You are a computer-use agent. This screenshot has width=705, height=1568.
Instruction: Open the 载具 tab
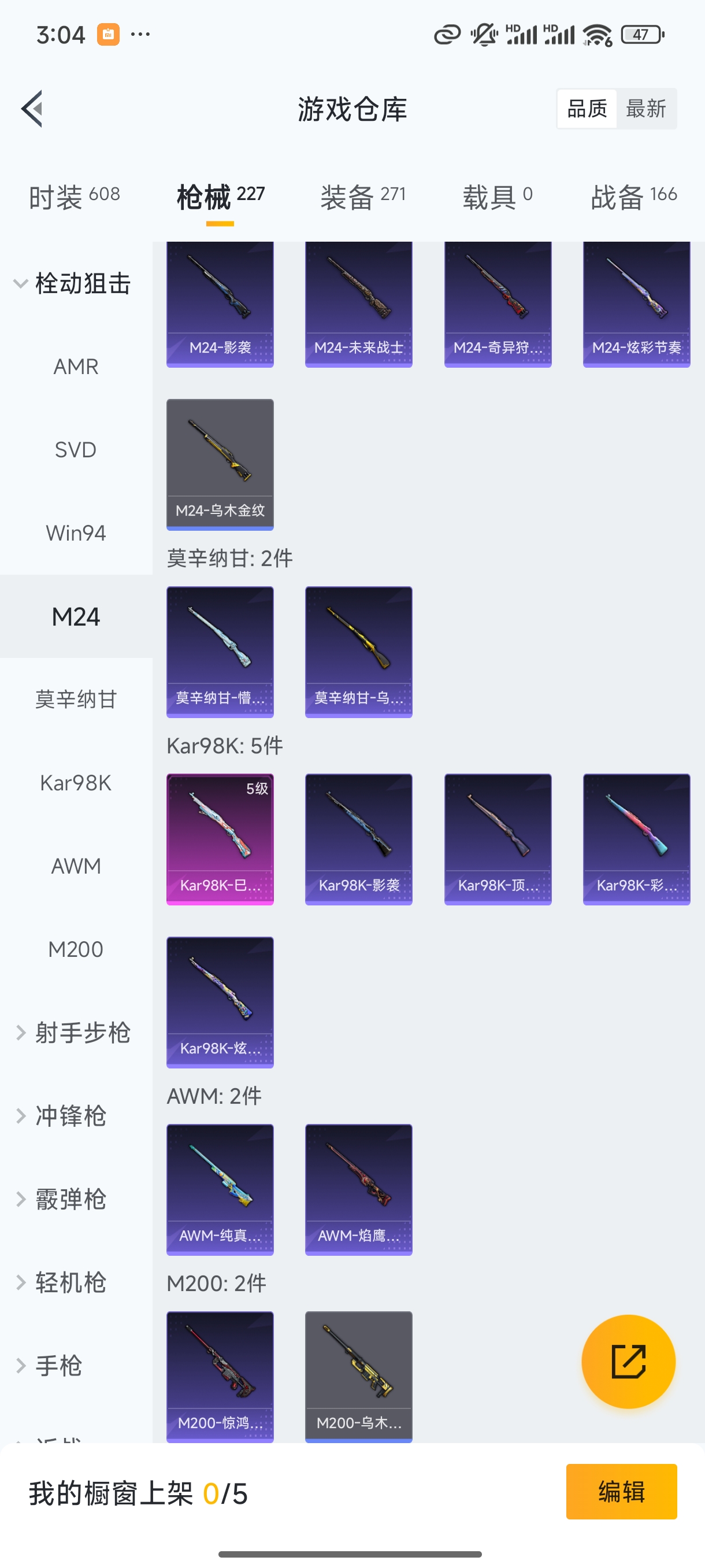pyautogui.click(x=497, y=197)
